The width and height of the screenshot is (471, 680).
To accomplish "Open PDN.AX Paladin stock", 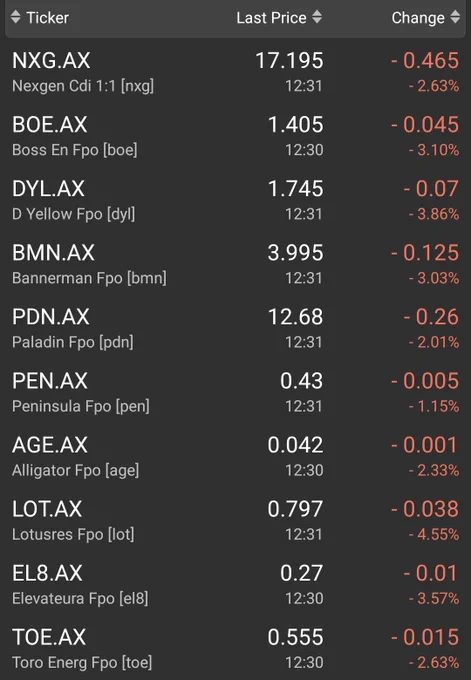I will [x=236, y=329].
